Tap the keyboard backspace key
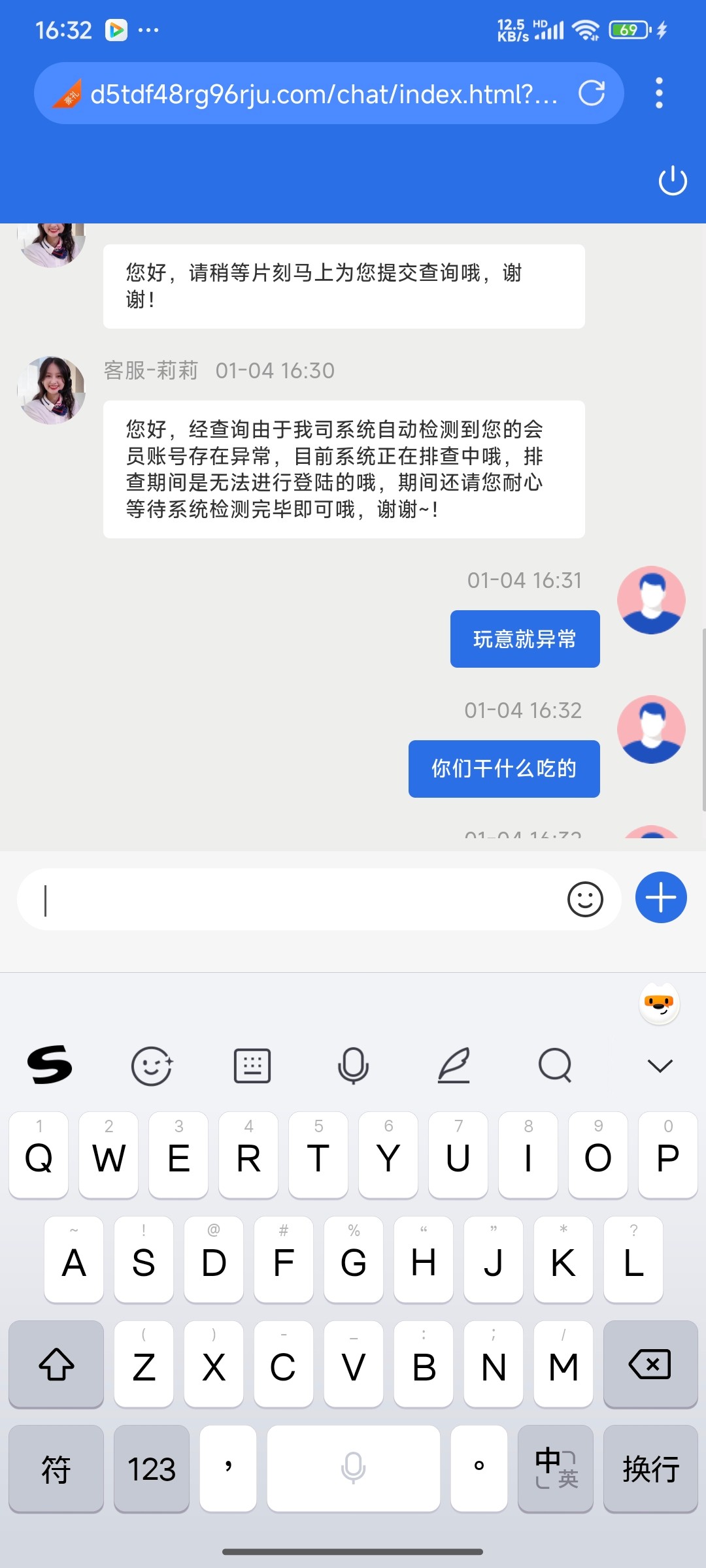The height and width of the screenshot is (1568, 706). point(650,1364)
